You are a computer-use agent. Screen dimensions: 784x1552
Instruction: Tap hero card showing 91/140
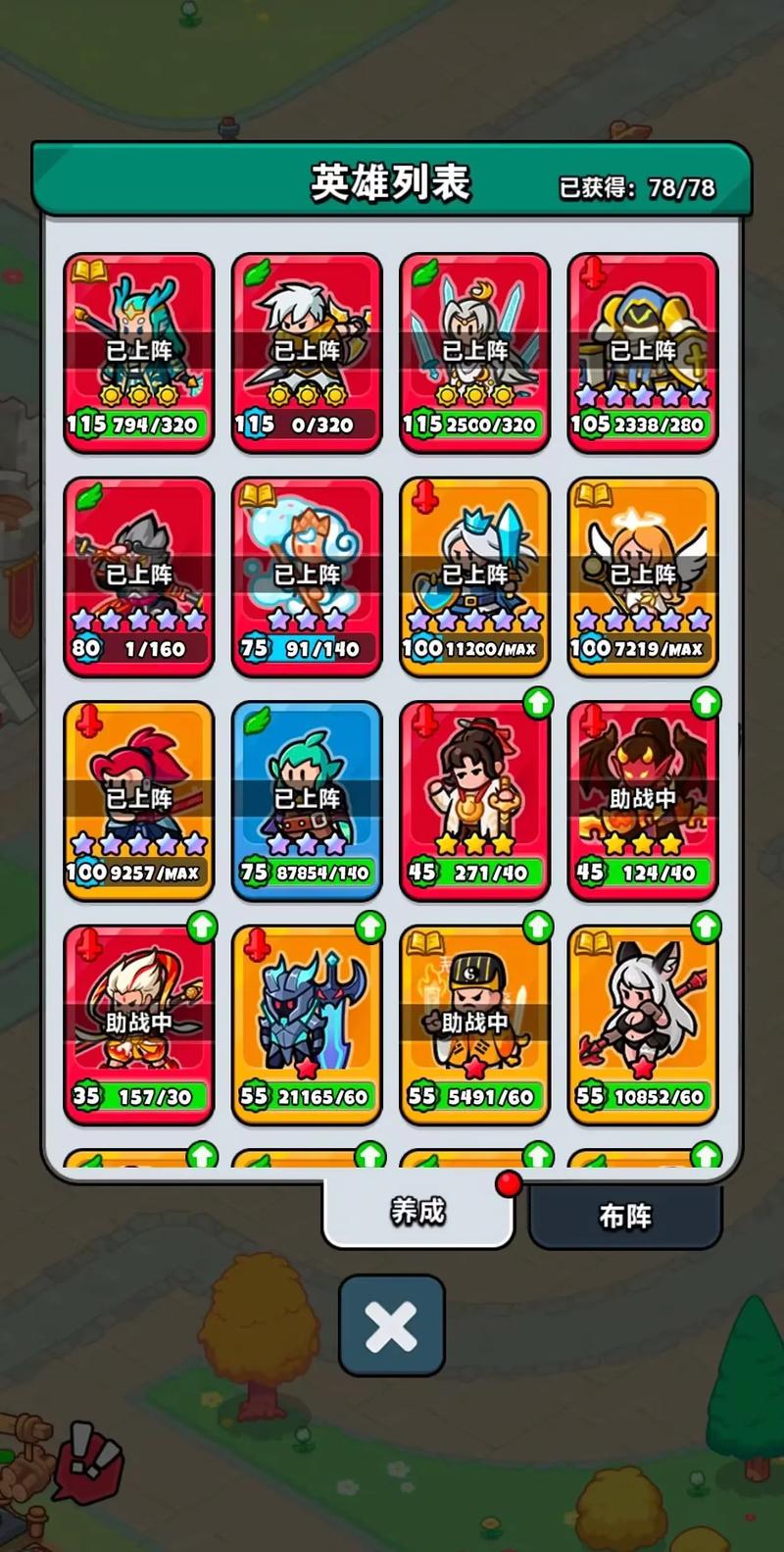(307, 576)
